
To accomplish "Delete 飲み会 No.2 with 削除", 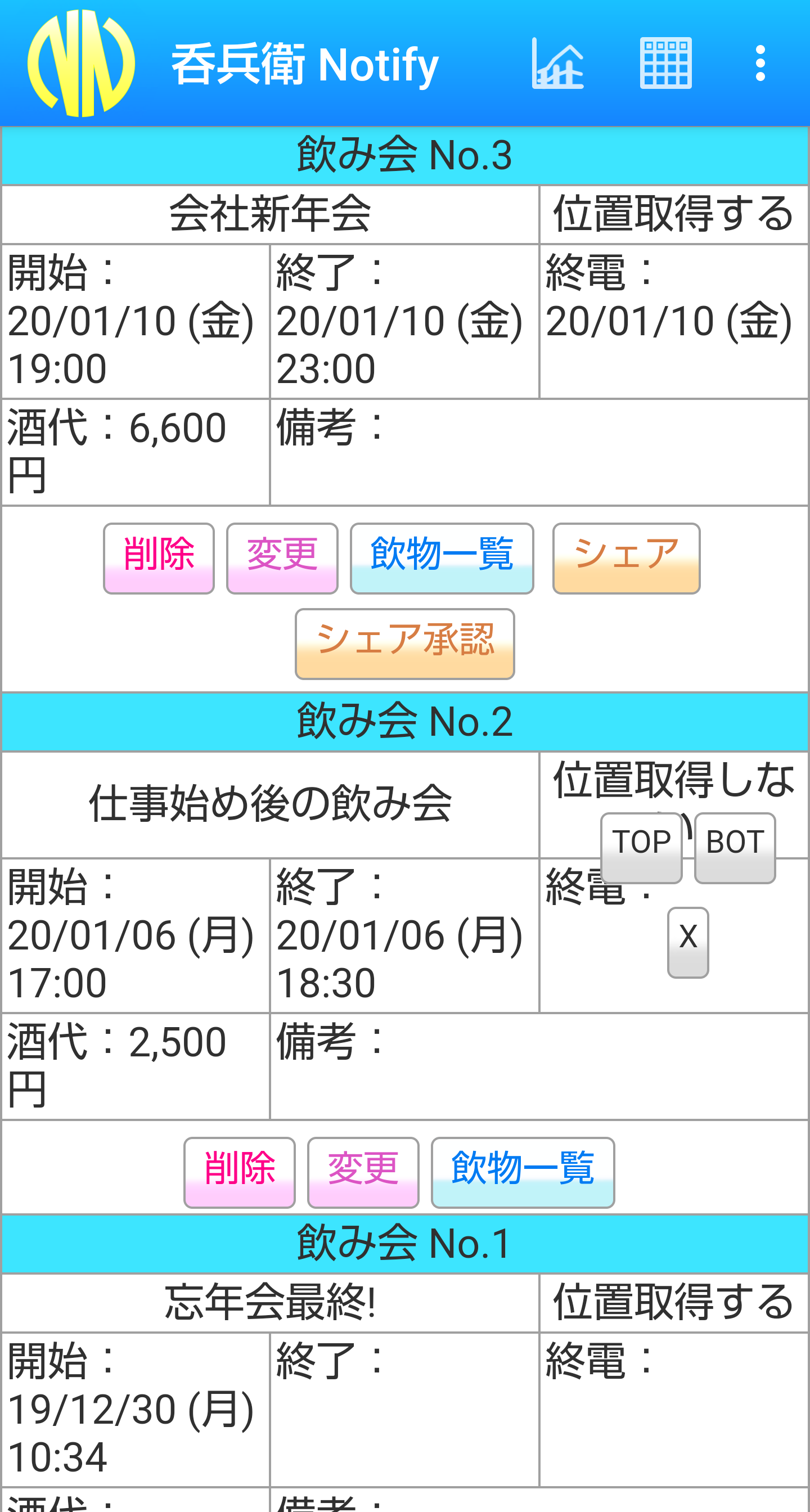I will [239, 1172].
